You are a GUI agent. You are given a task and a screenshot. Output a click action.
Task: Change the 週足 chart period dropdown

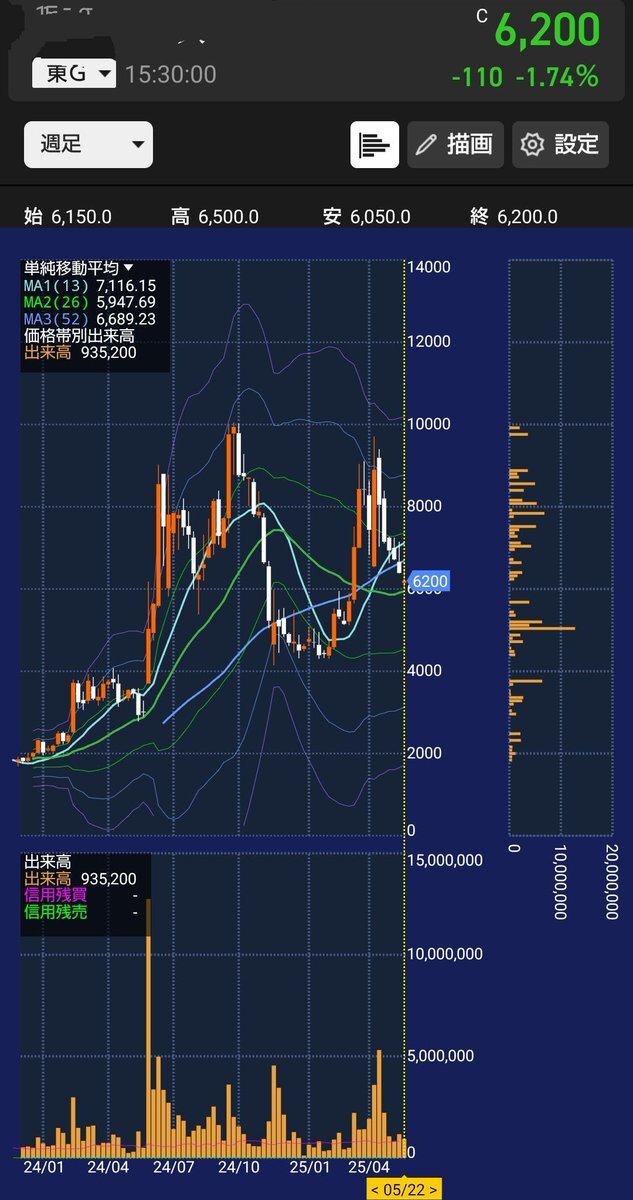pos(88,144)
